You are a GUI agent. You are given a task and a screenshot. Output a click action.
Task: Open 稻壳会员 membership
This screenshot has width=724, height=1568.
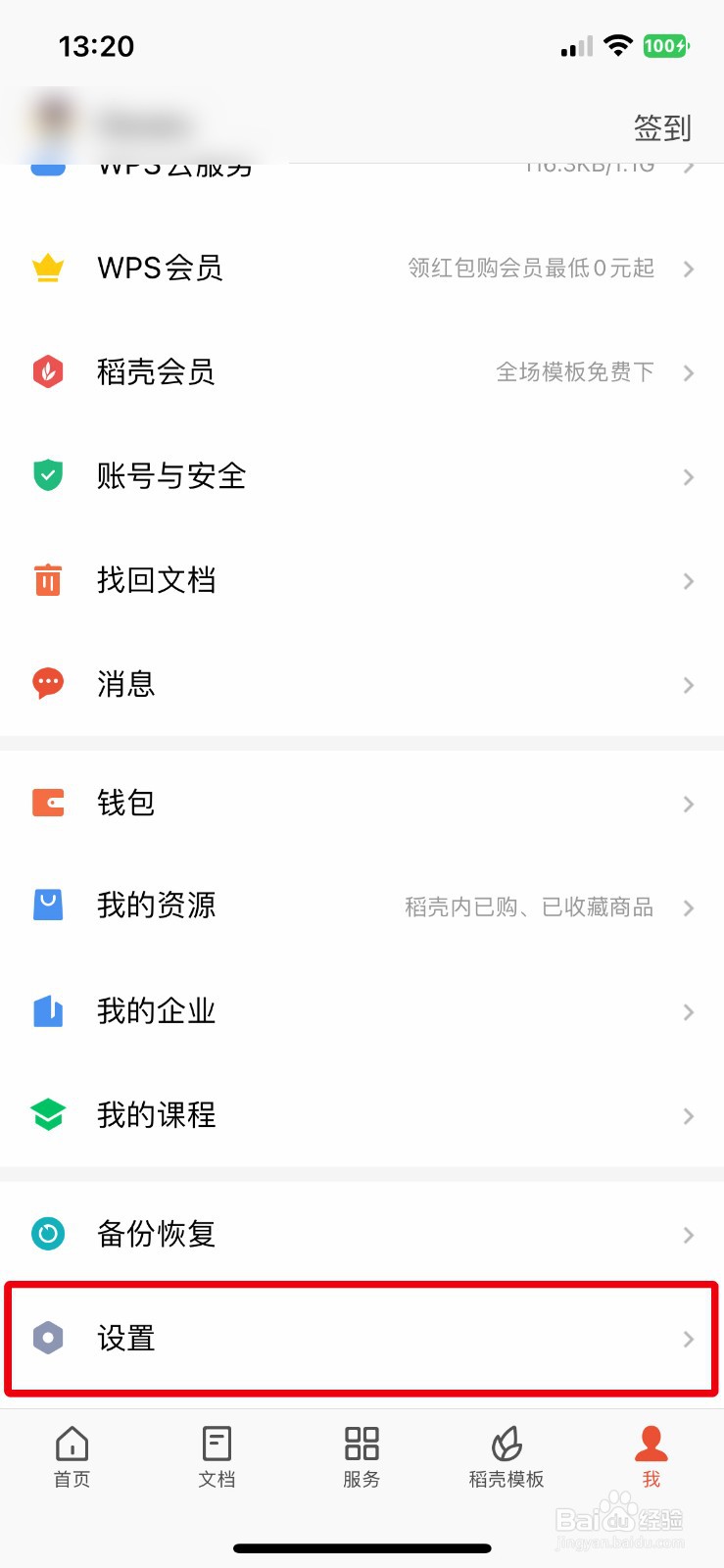(x=362, y=372)
